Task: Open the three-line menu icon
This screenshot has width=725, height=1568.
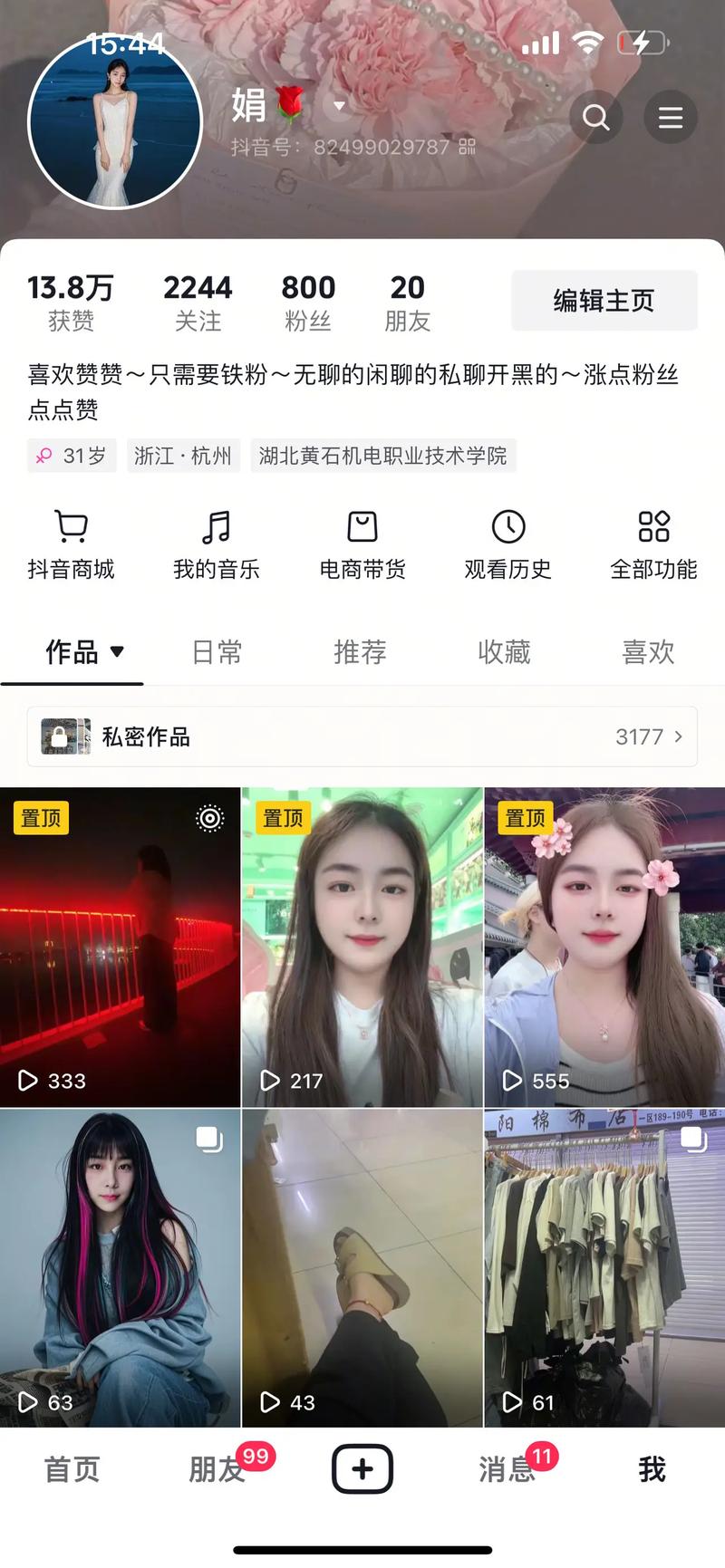Action: click(x=670, y=118)
